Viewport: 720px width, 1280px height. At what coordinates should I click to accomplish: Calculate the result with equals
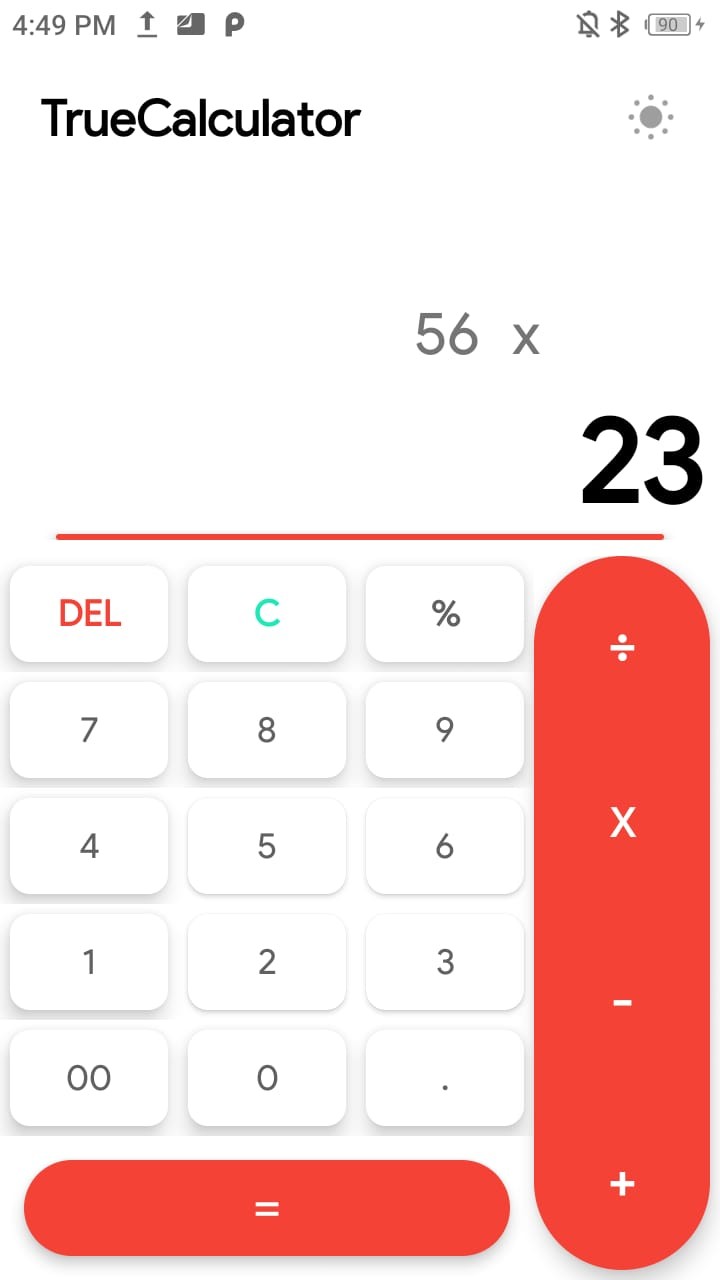(x=267, y=1208)
